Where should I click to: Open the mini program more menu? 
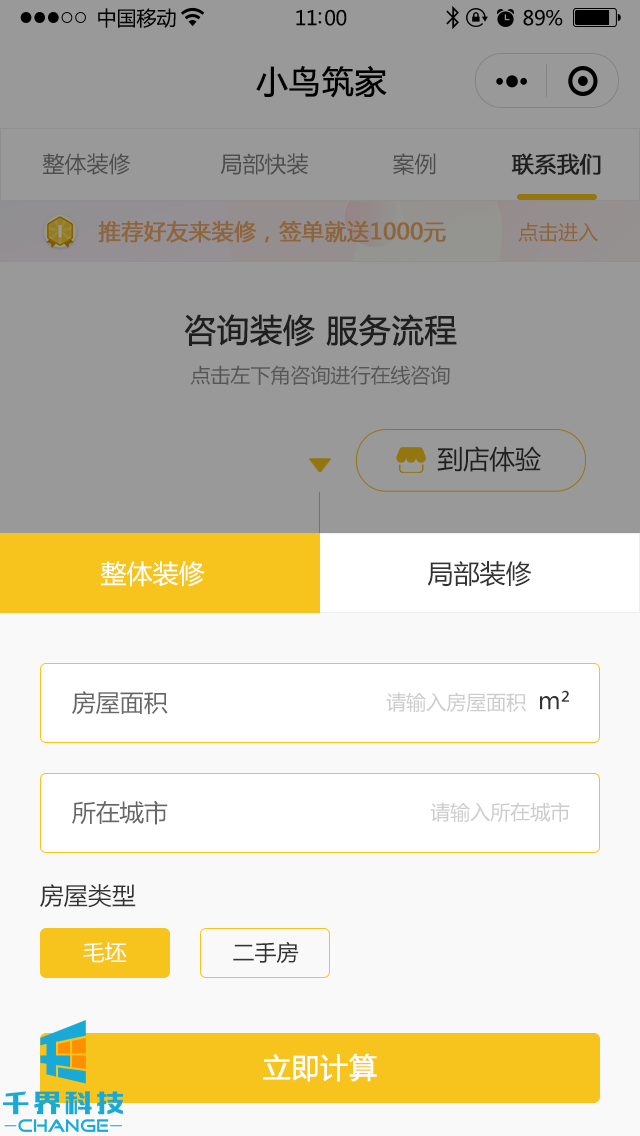point(511,81)
